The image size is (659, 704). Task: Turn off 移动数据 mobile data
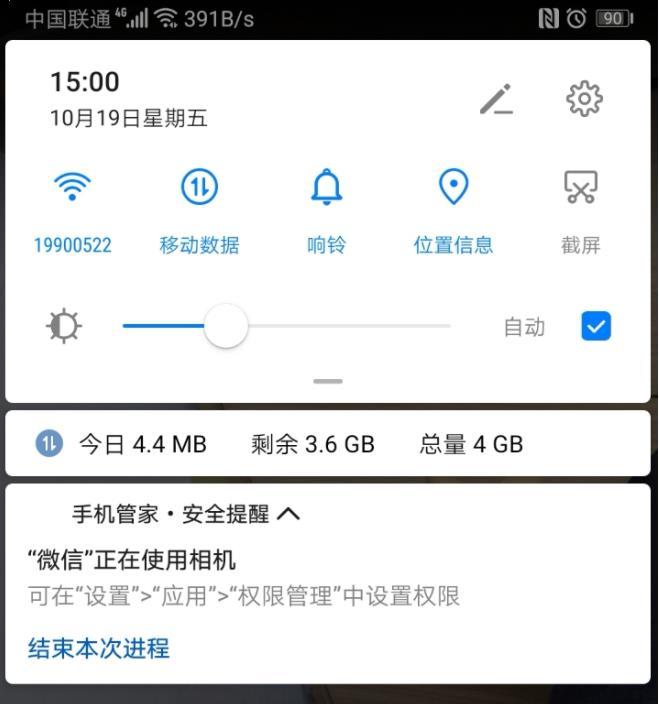(199, 187)
